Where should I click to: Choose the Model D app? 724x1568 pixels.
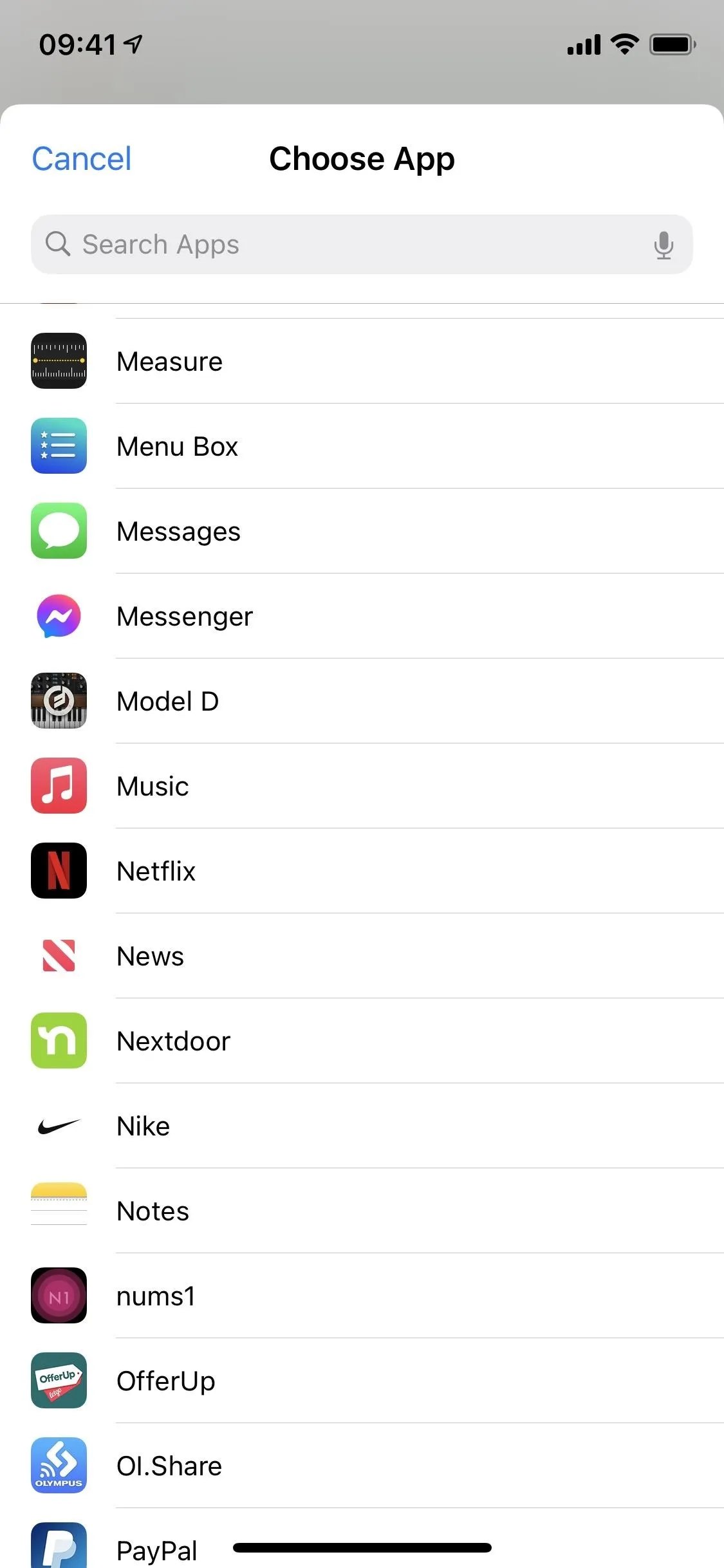362,701
